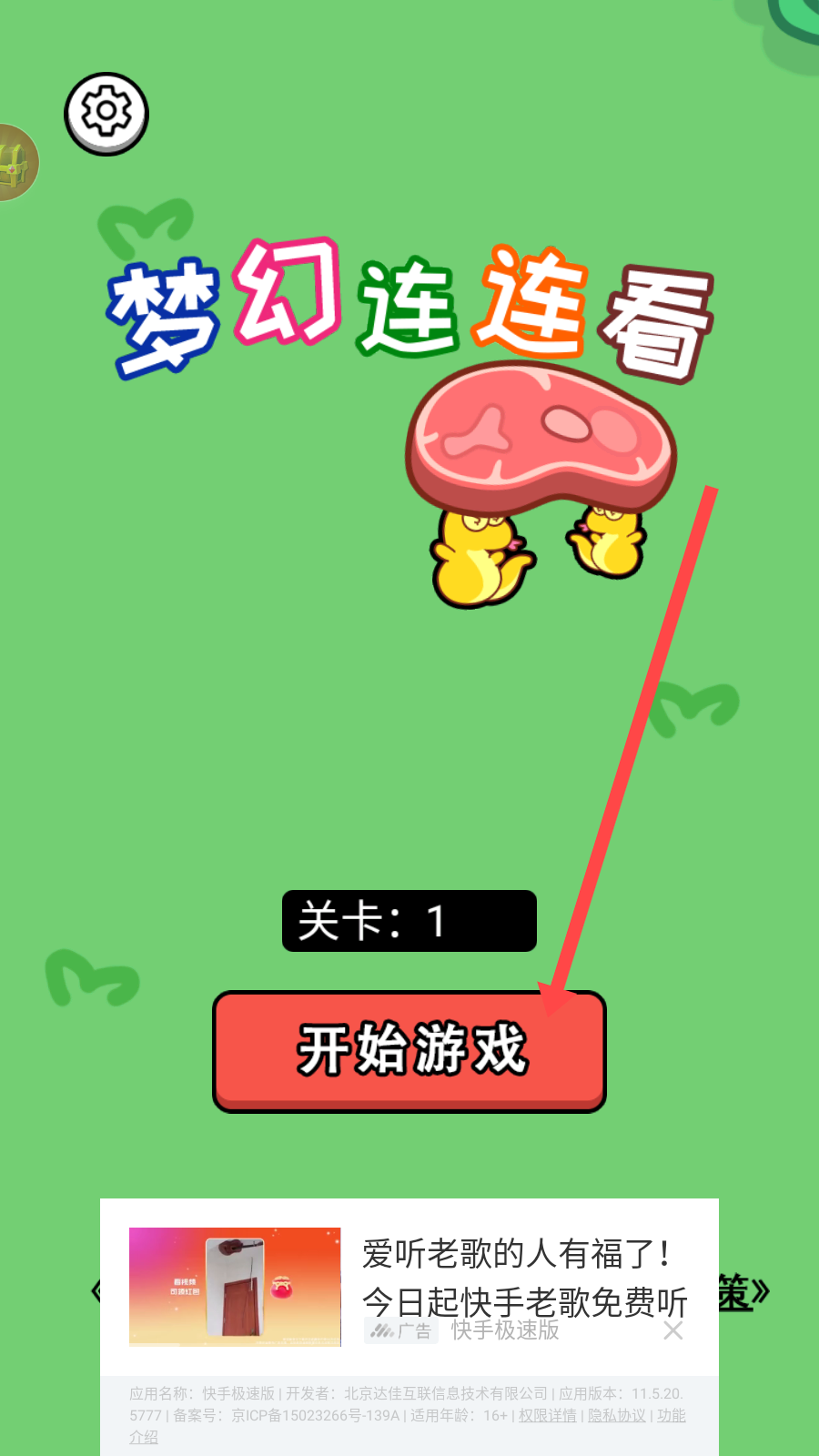
Task: Open the 权限详情 link
Action: click(547, 1415)
